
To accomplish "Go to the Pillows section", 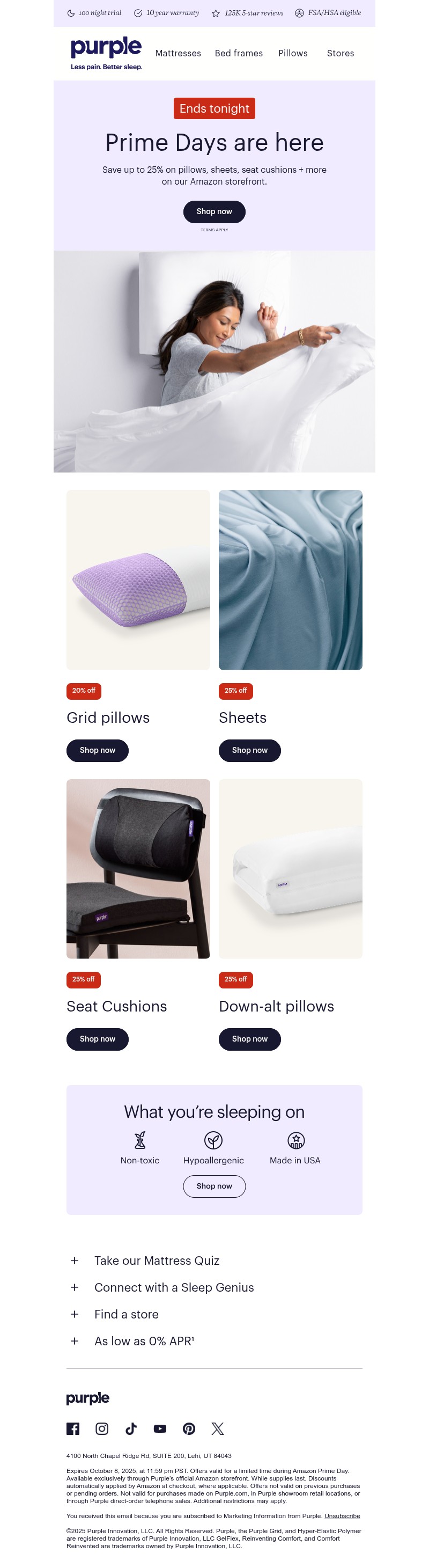I will tap(293, 54).
